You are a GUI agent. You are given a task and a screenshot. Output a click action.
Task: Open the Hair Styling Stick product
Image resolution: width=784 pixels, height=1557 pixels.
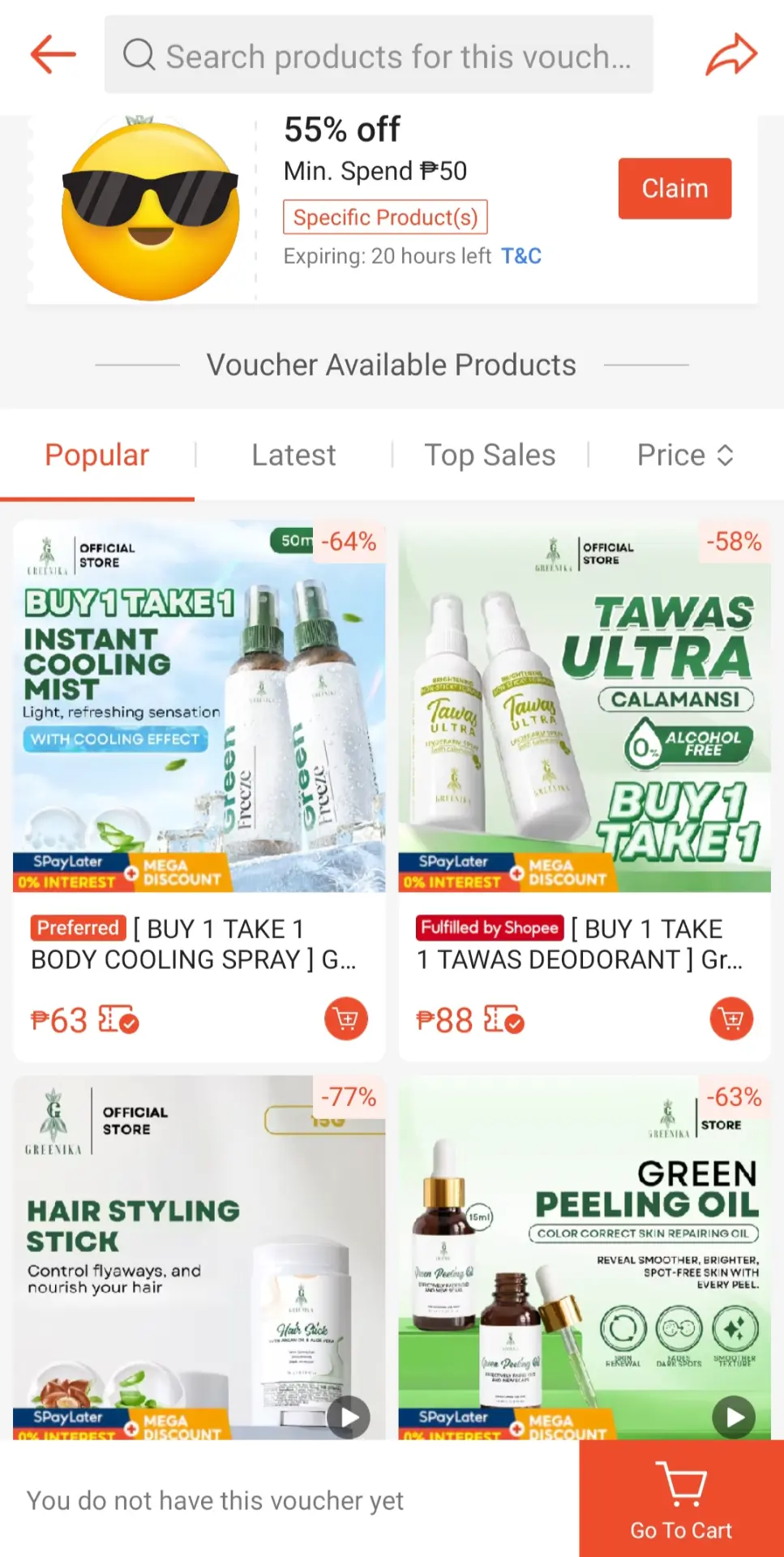click(x=199, y=1257)
